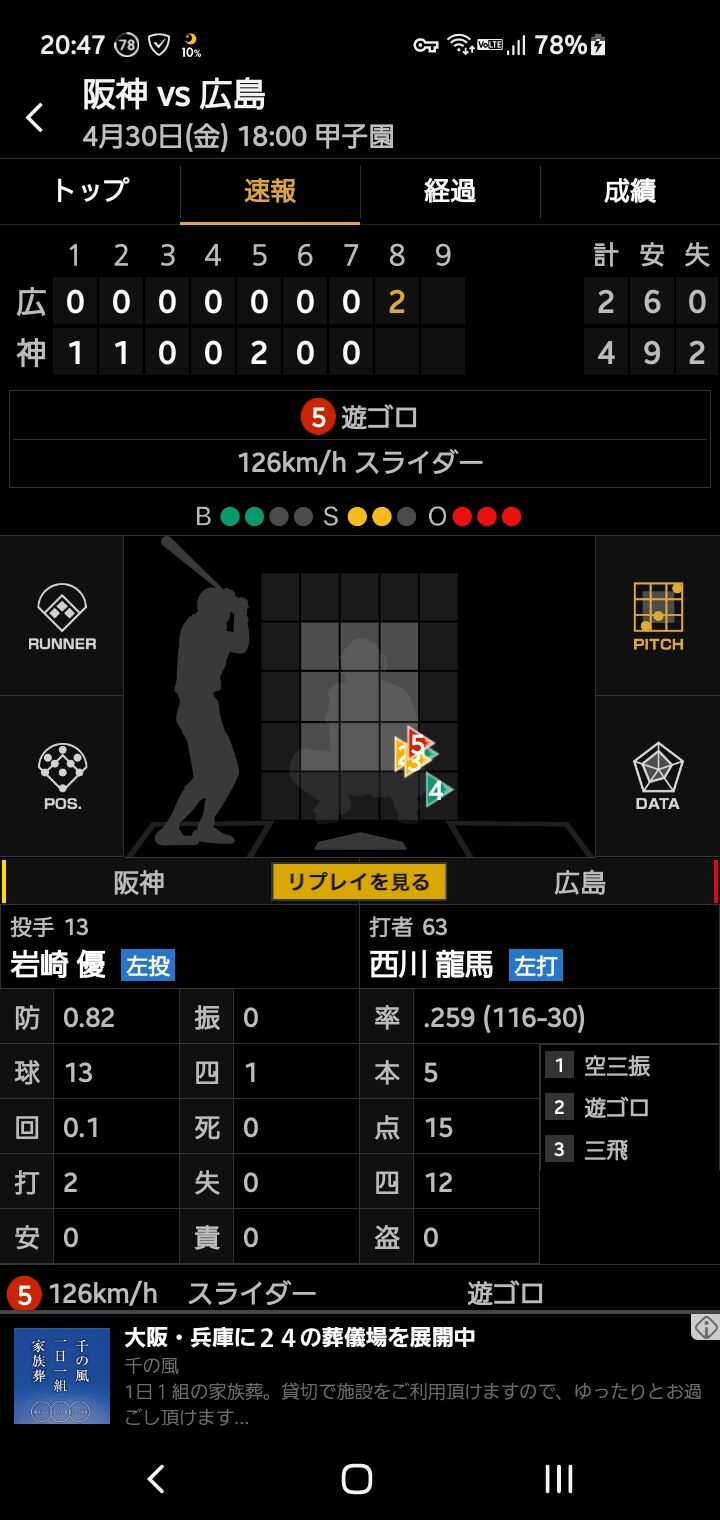Show the POS. fielding view
720x1520 pixels.
click(x=62, y=776)
